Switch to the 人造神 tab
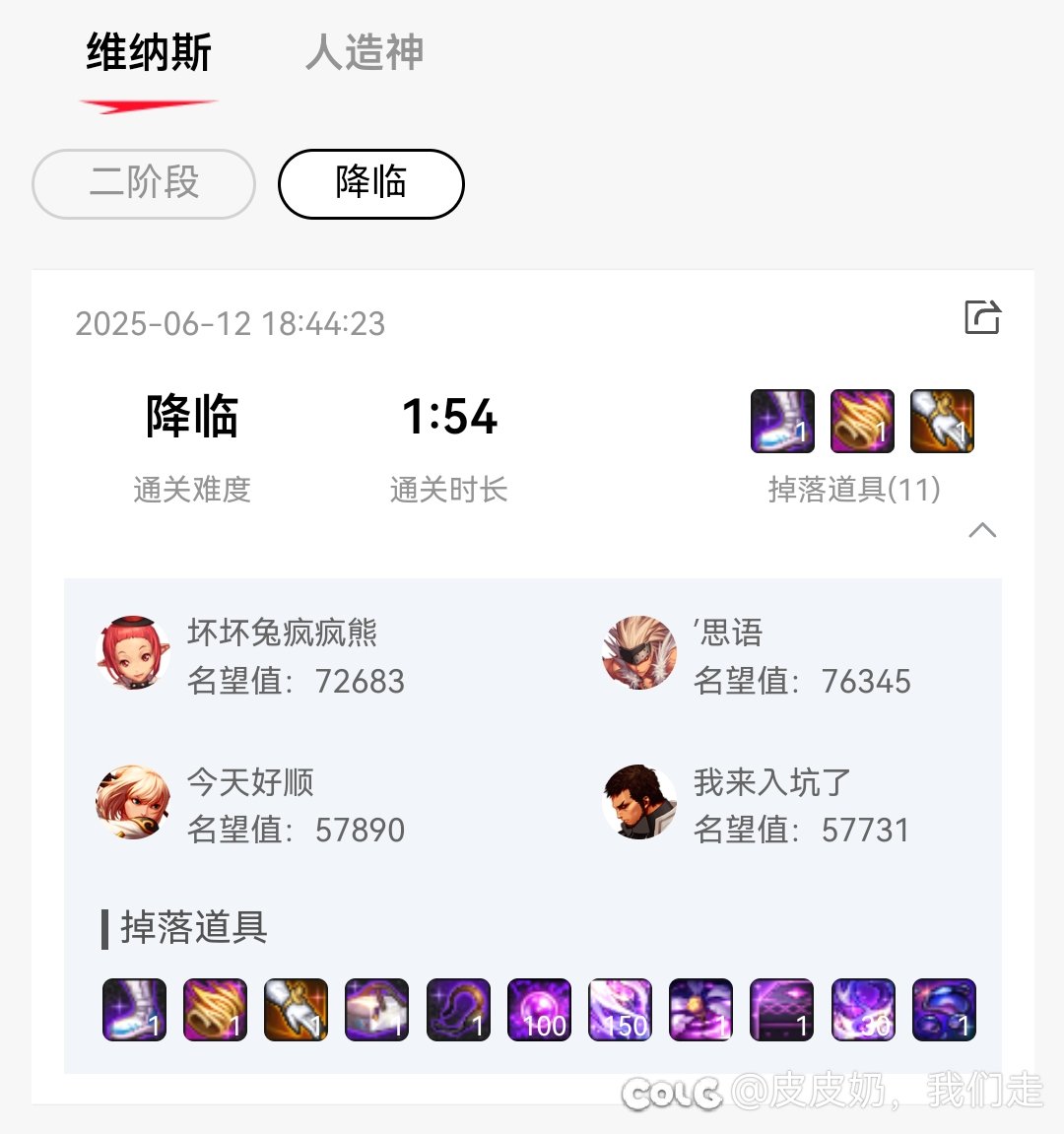The height and width of the screenshot is (1134, 1064). 365,52
